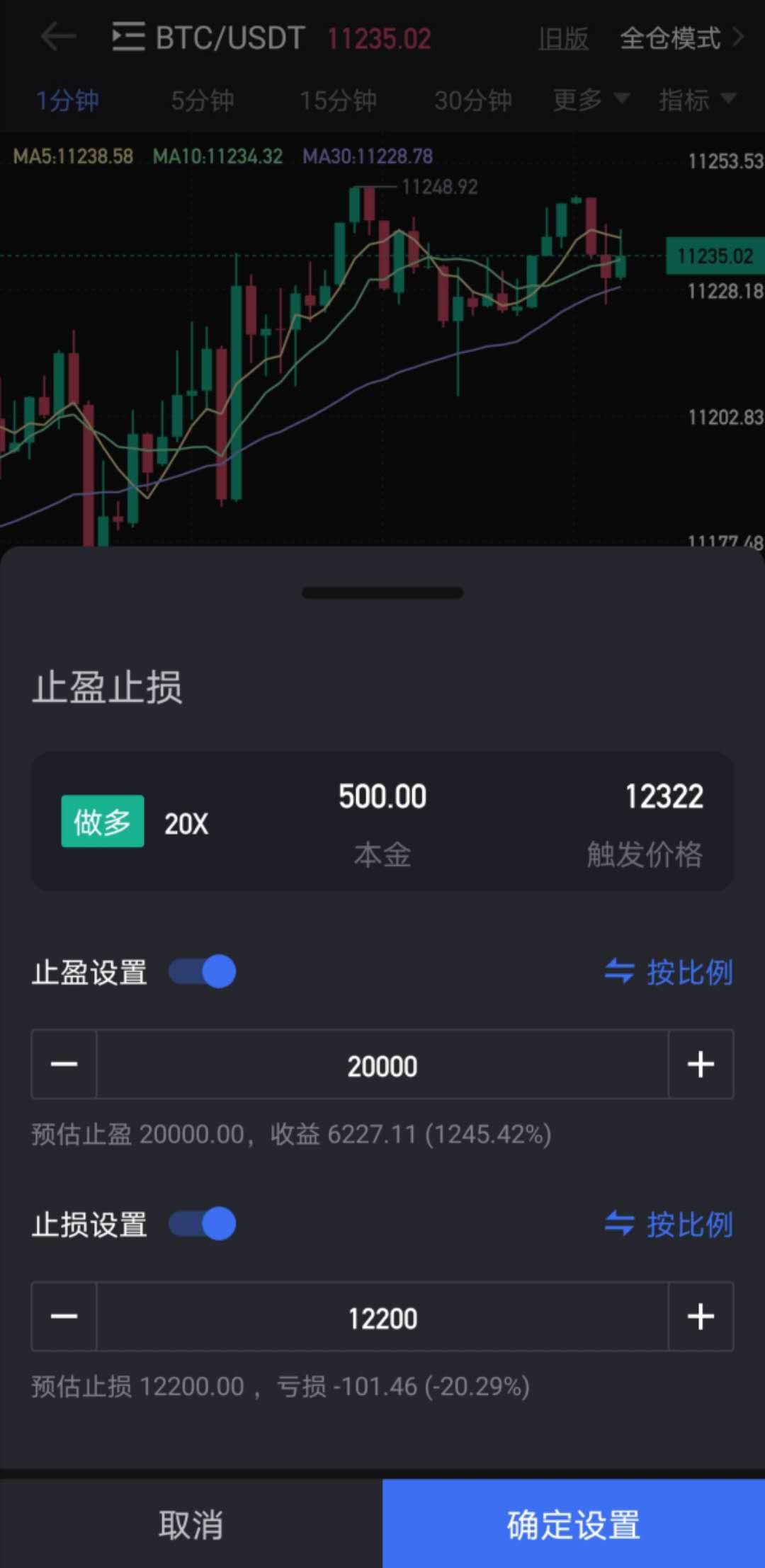Open the 指标 indicators dropdown
765x1568 pixels.
pos(697,100)
